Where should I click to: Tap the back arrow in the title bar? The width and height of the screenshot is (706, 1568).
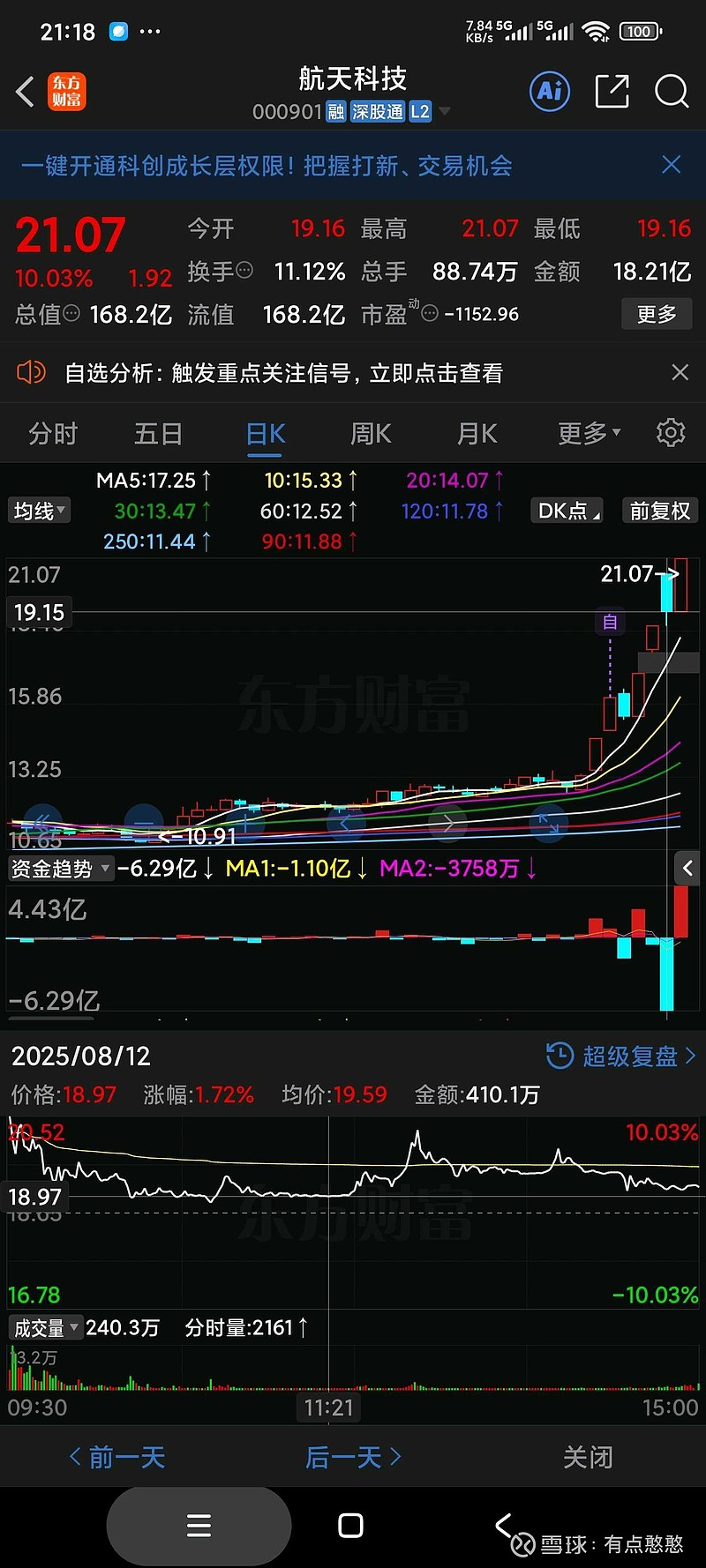pos(23,91)
